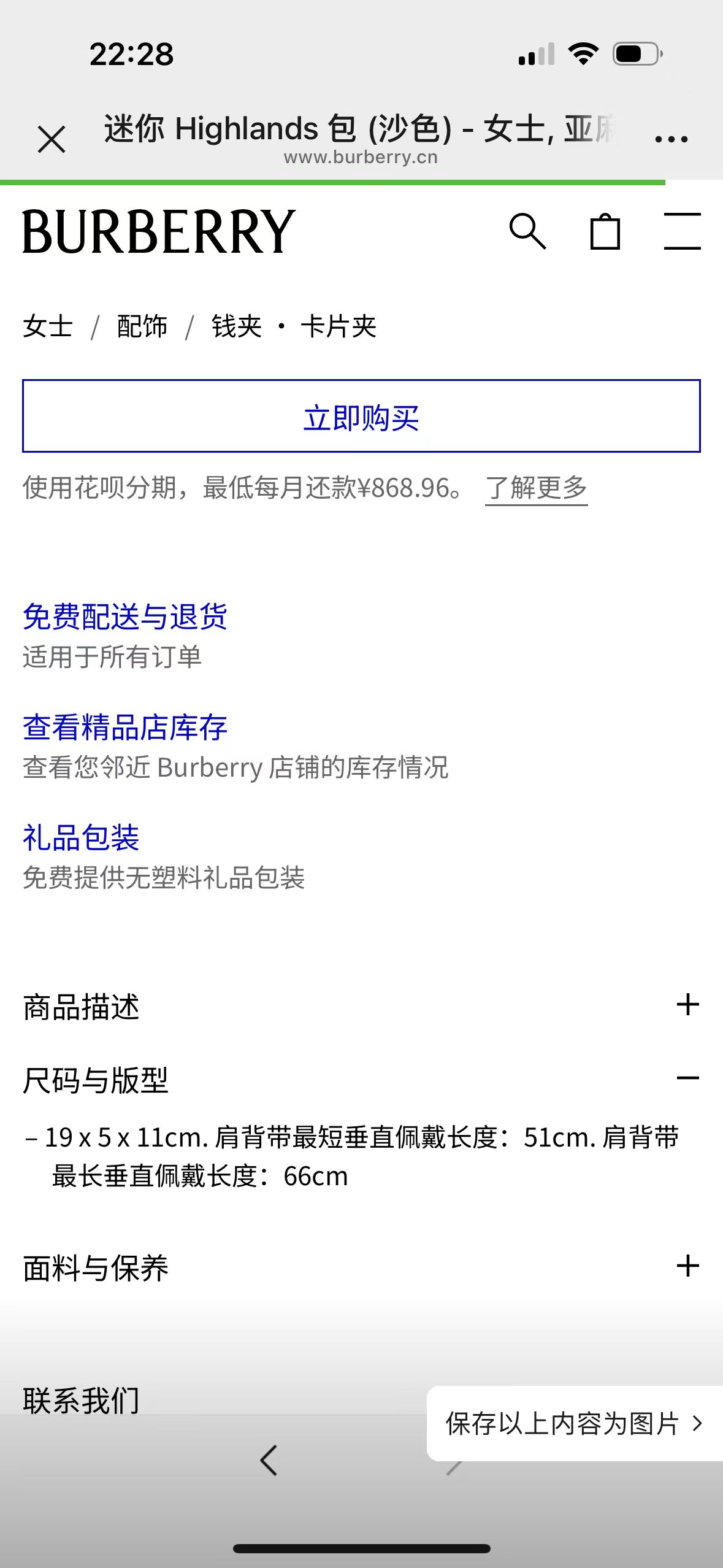Close the in-app browser page
The image size is (723, 1568).
click(x=52, y=139)
